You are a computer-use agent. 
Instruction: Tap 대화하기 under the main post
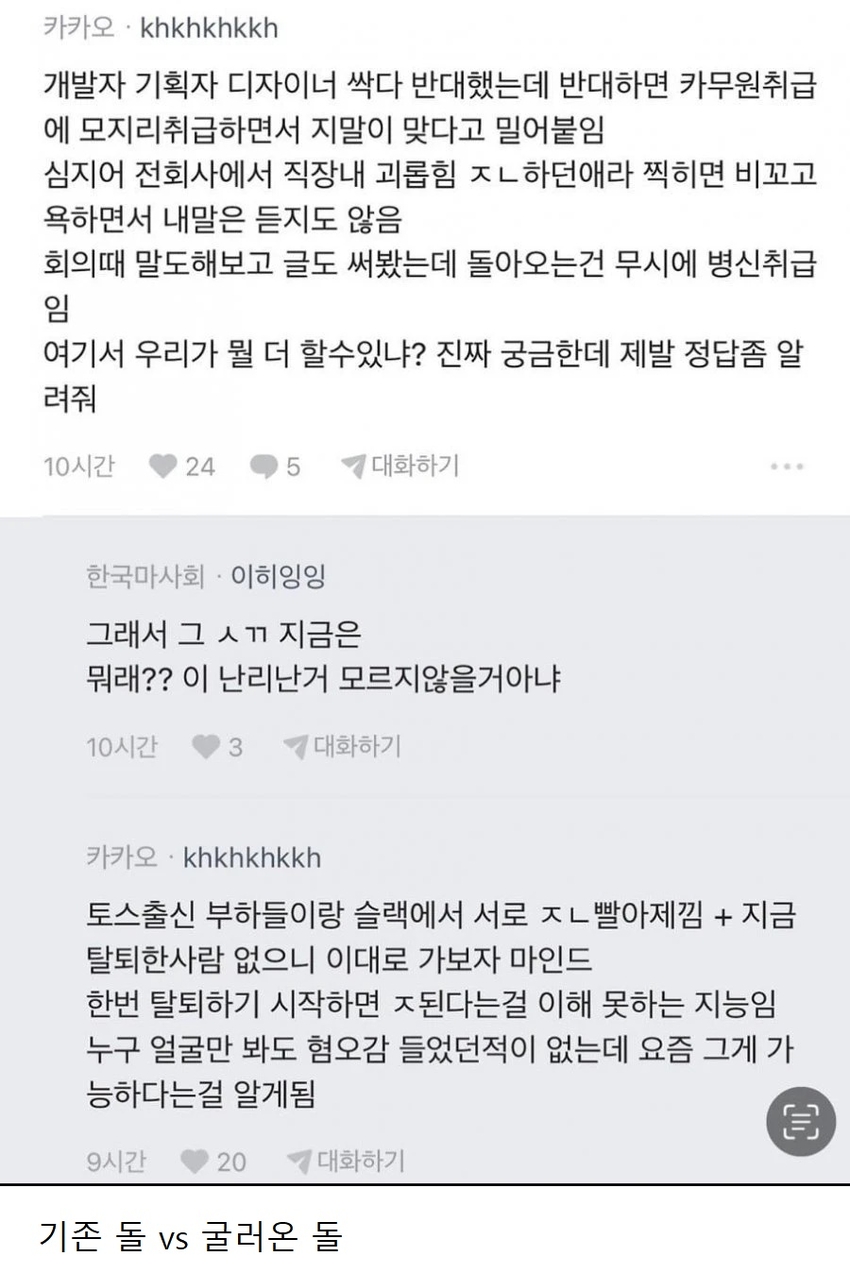tap(400, 465)
